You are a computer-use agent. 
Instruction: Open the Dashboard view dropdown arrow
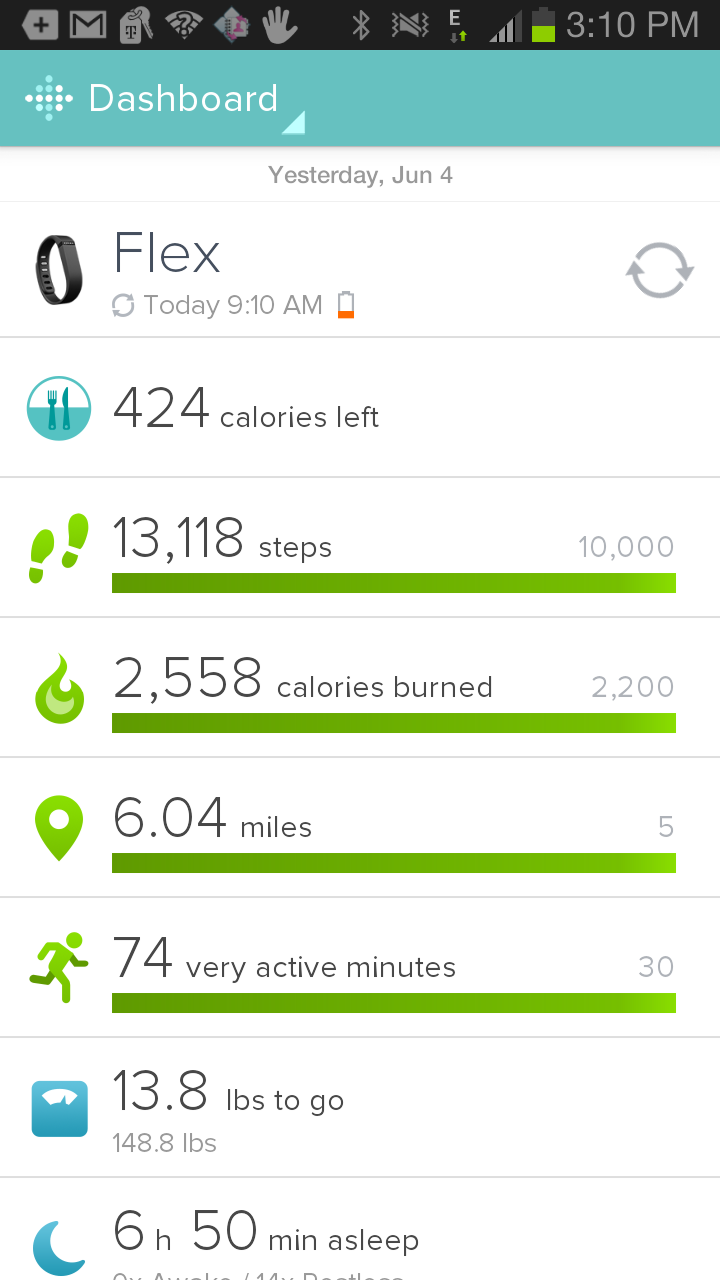click(x=294, y=122)
